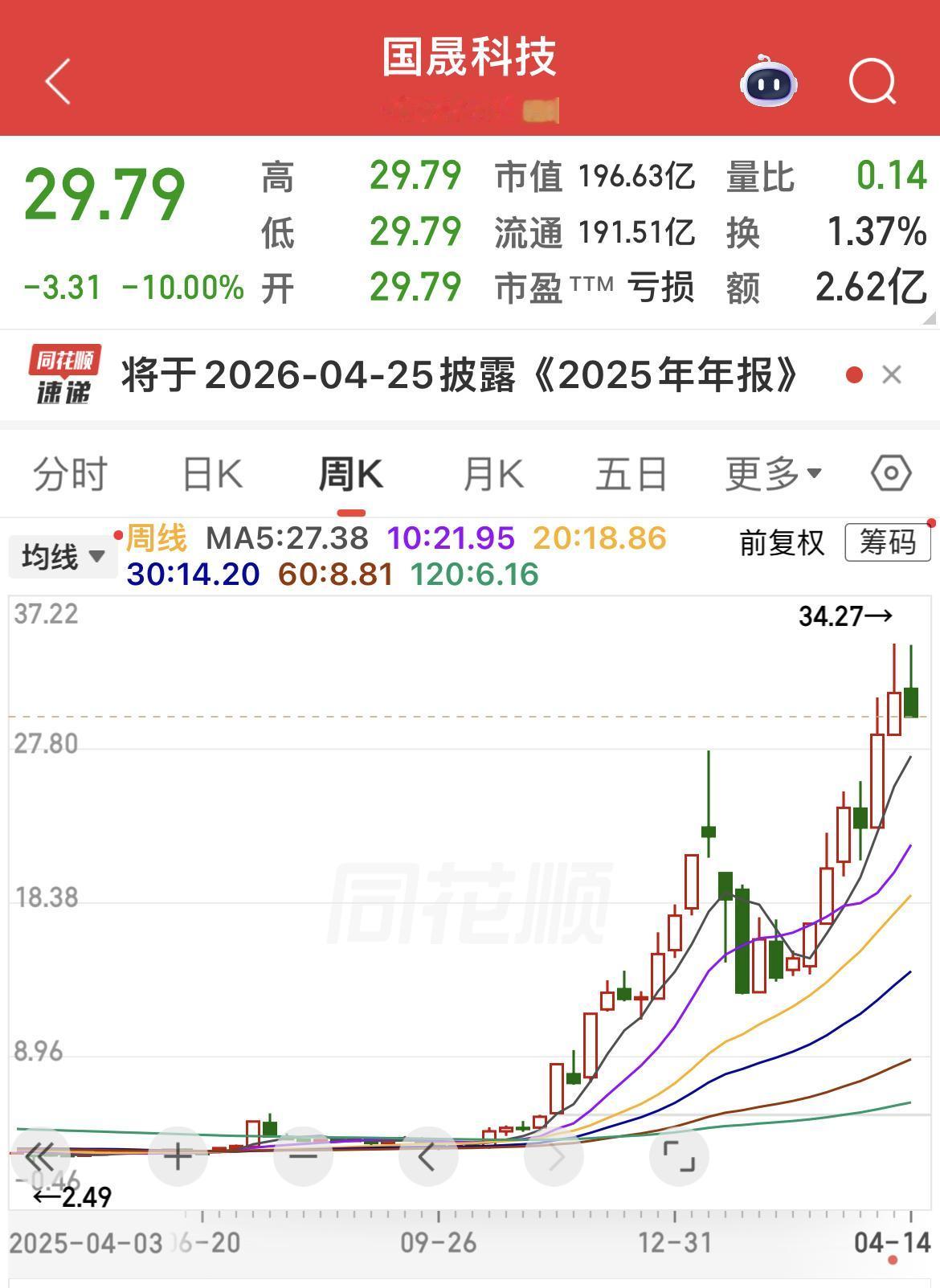This screenshot has height=1288, width=940.
Task: Enter fullscreen chart mode
Action: tap(680, 1157)
